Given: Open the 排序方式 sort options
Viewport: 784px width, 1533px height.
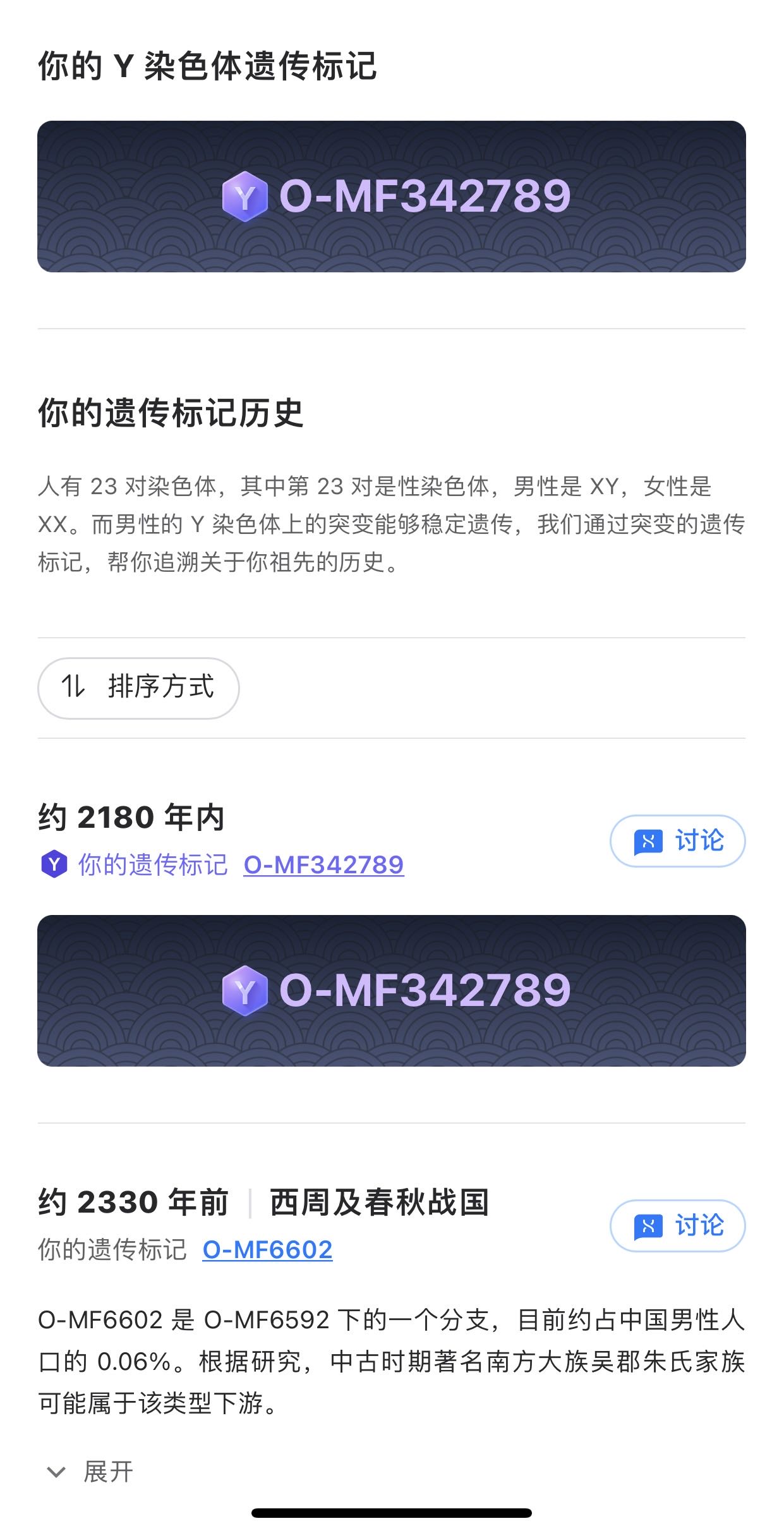Looking at the screenshot, I should click(138, 688).
